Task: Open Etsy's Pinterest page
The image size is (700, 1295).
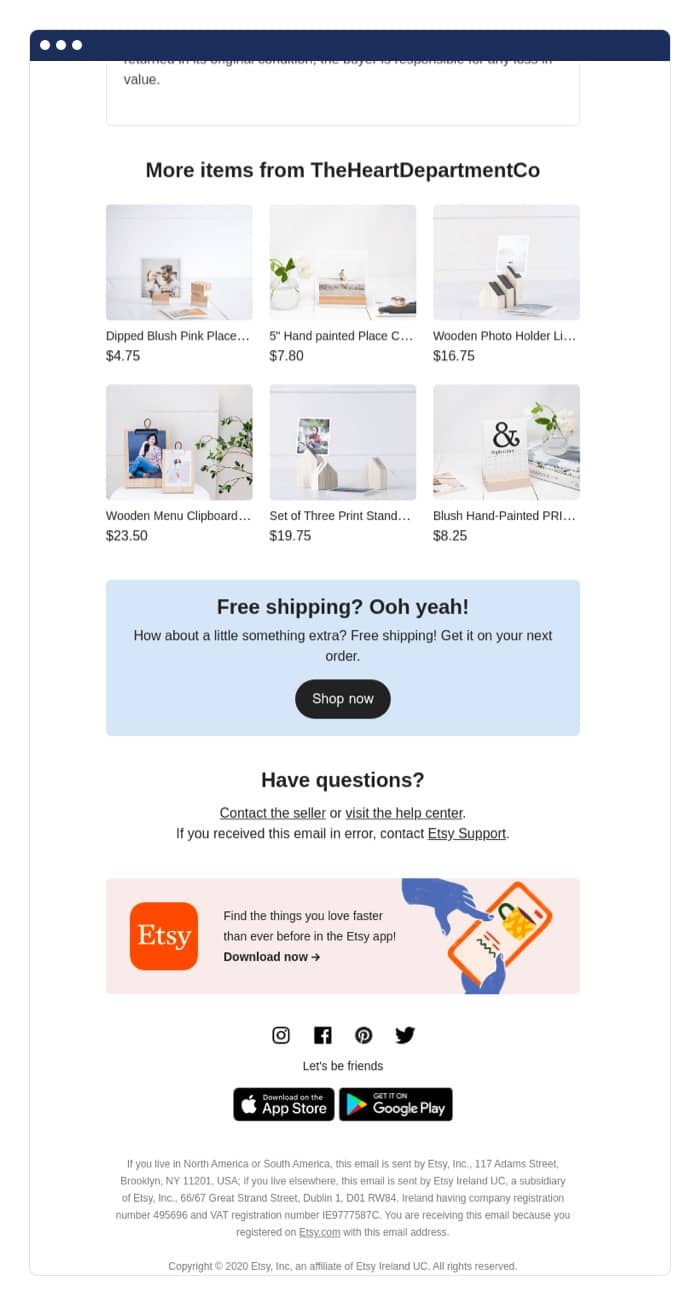Action: click(363, 1035)
